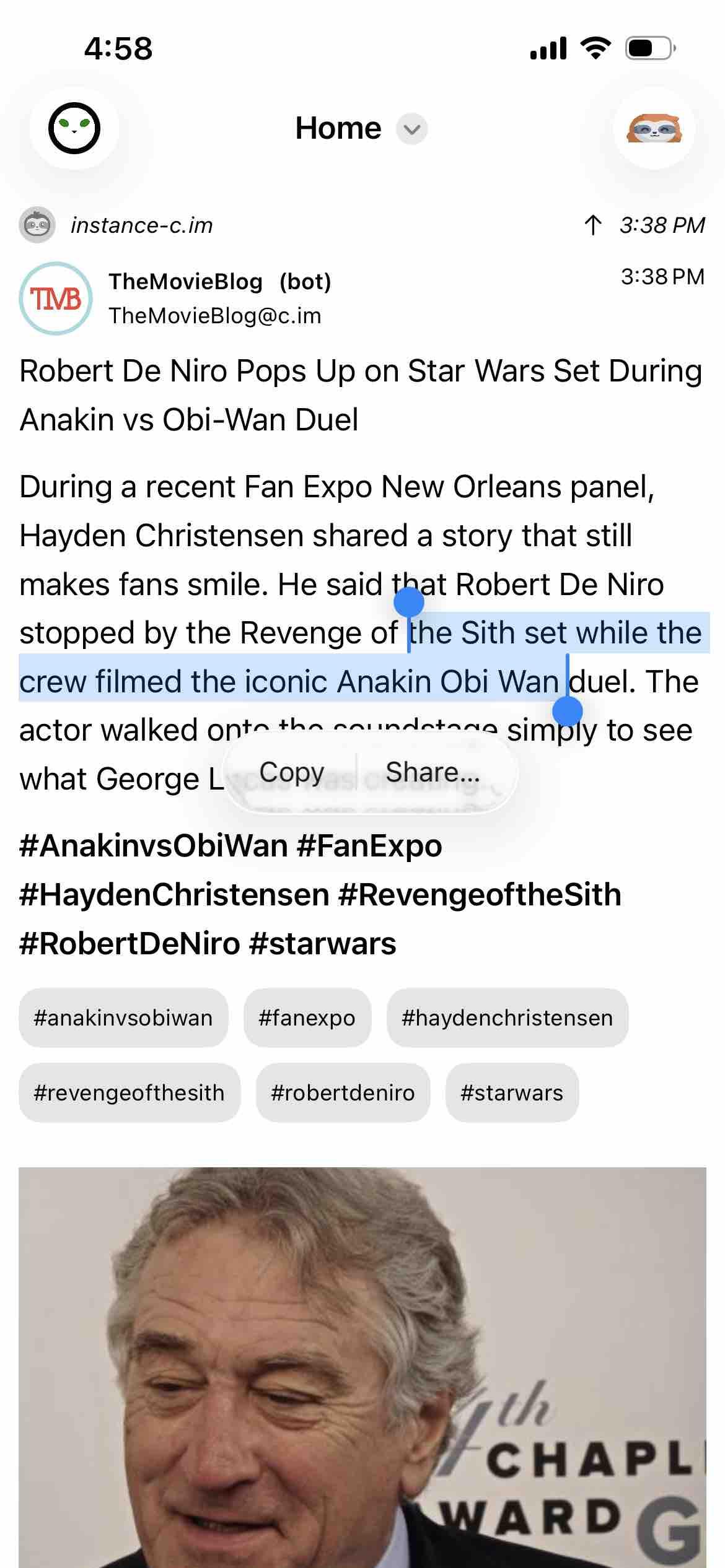This screenshot has height=1568, width=725.
Task: Open the bold #FanExpo hashtag link
Action: click(369, 845)
